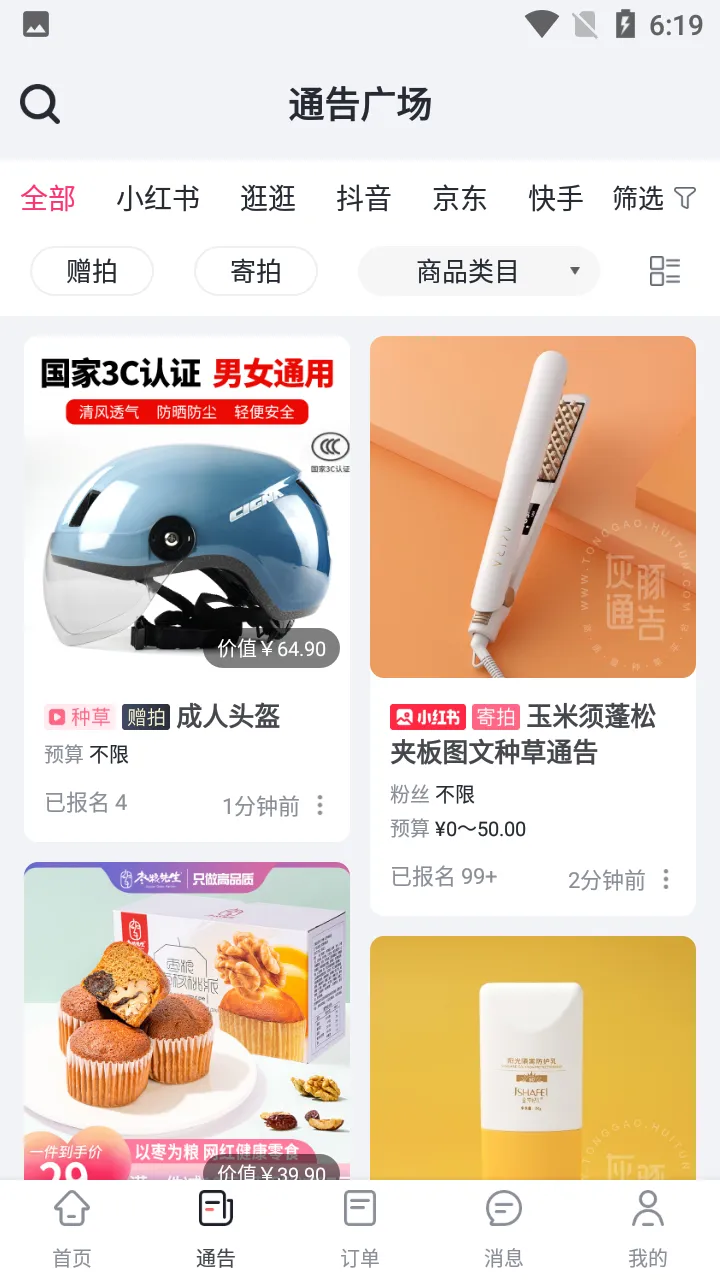This screenshot has width=720, height=1280.
Task: Open the walnut cake listing card
Action: tap(187, 1020)
